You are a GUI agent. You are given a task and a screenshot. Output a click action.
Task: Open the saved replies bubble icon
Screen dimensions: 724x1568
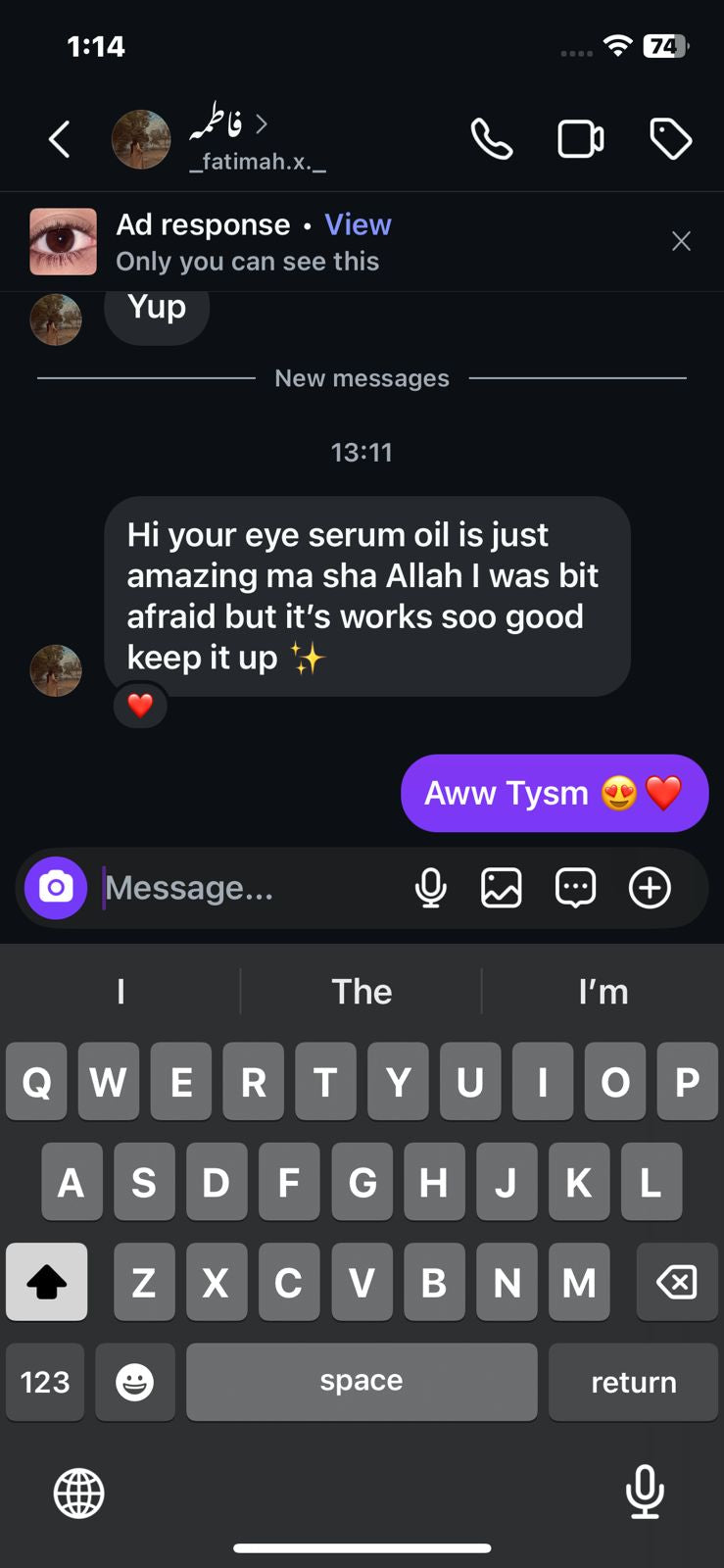575,888
